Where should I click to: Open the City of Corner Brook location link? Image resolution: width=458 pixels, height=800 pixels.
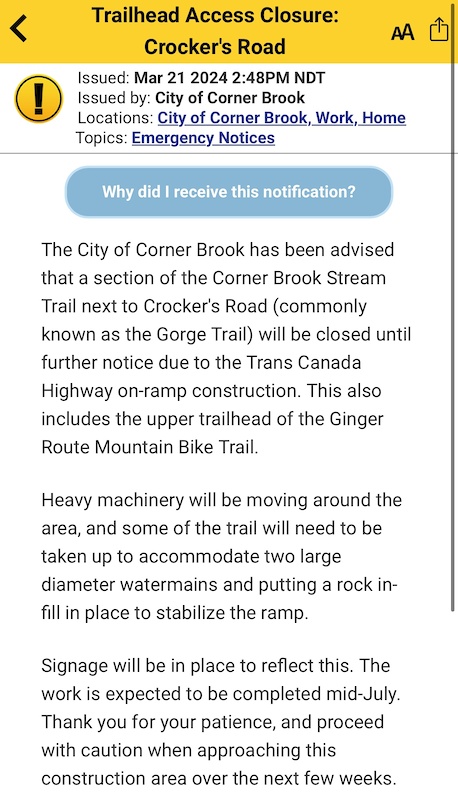pyautogui.click(x=233, y=118)
